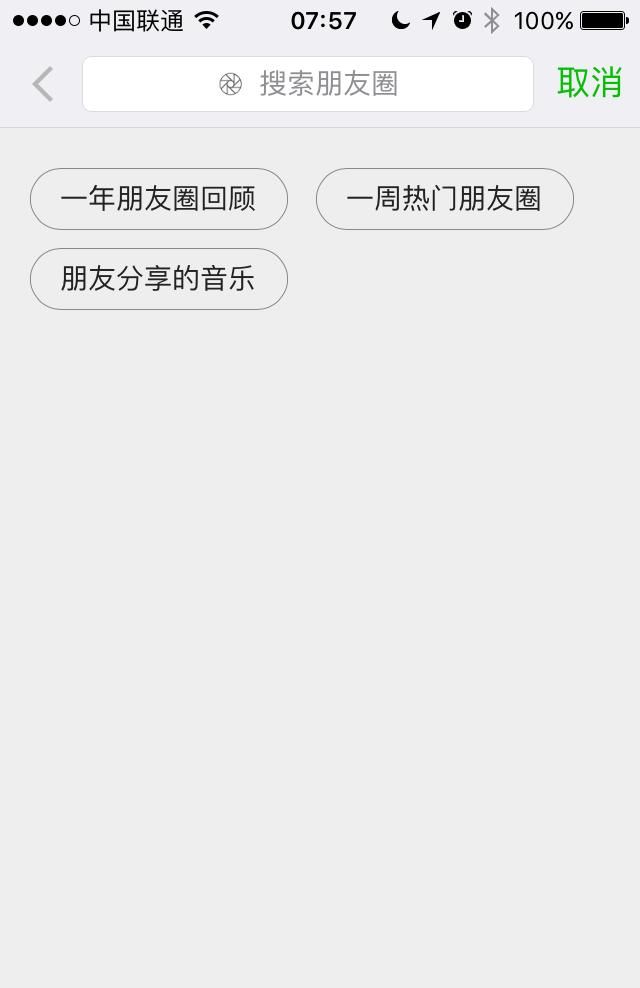640x988 pixels.
Task: Tap the 搜索朋友圈 search field
Action: [308, 84]
